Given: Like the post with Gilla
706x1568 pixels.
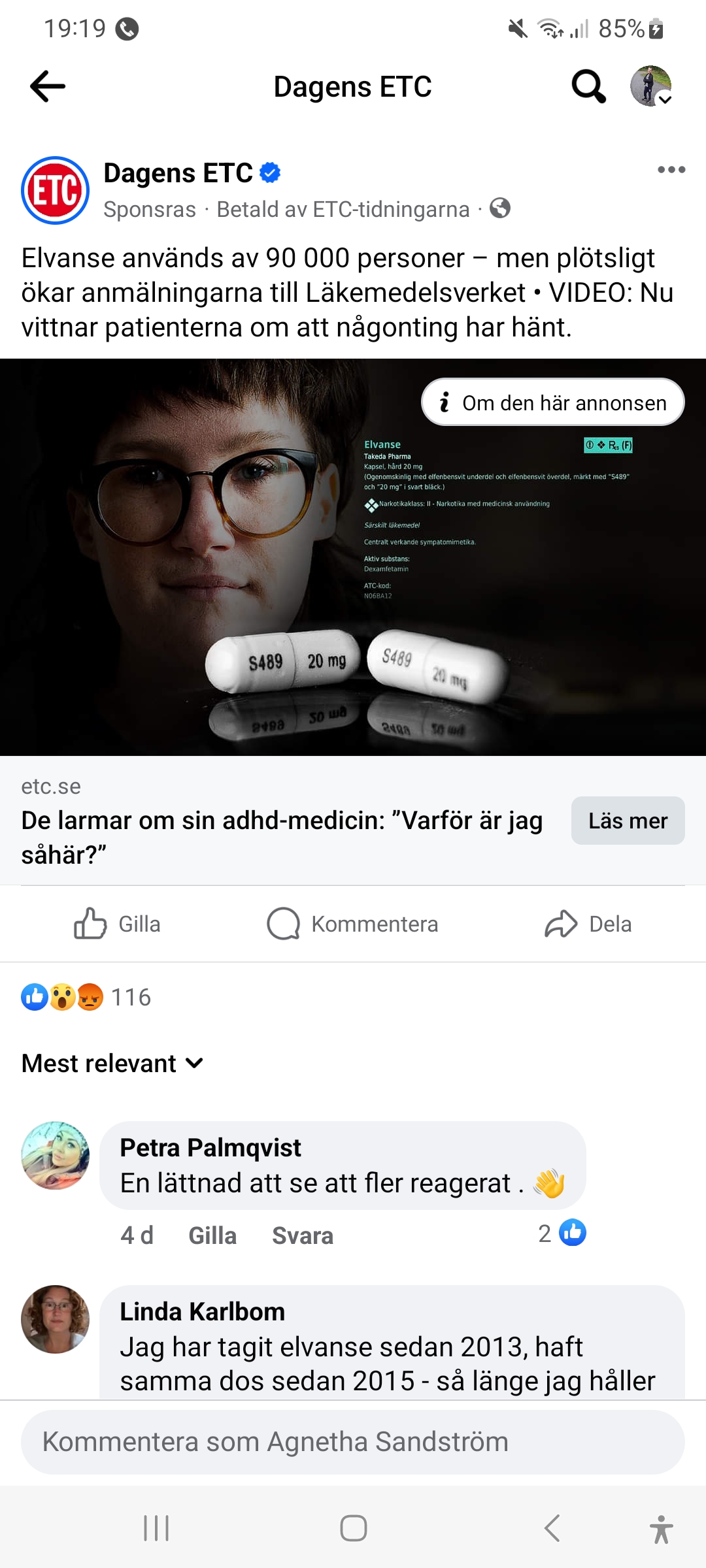Looking at the screenshot, I should pyautogui.click(x=118, y=924).
